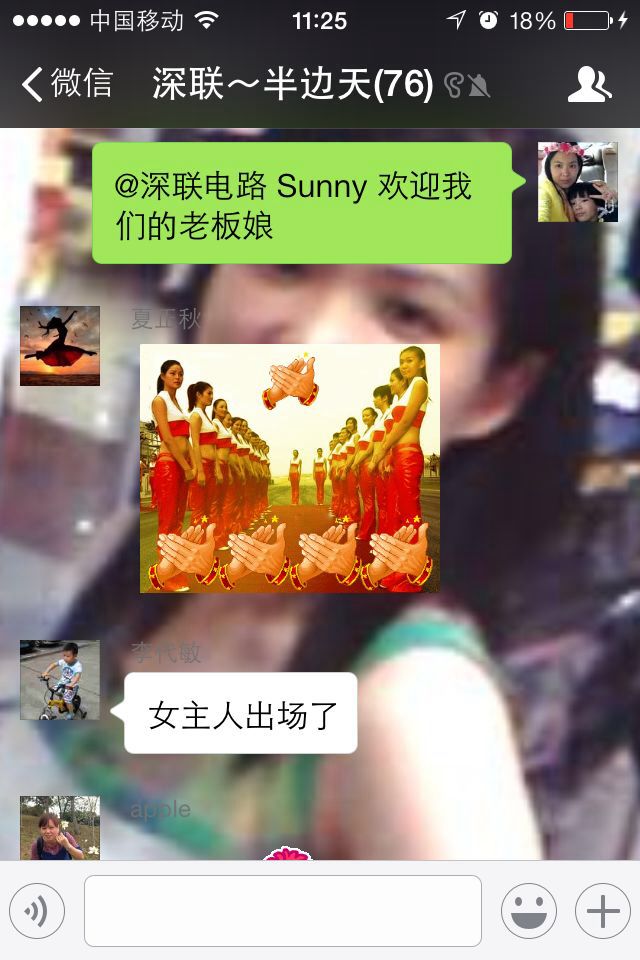Open 夏正秋's profile avatar

pos(60,346)
